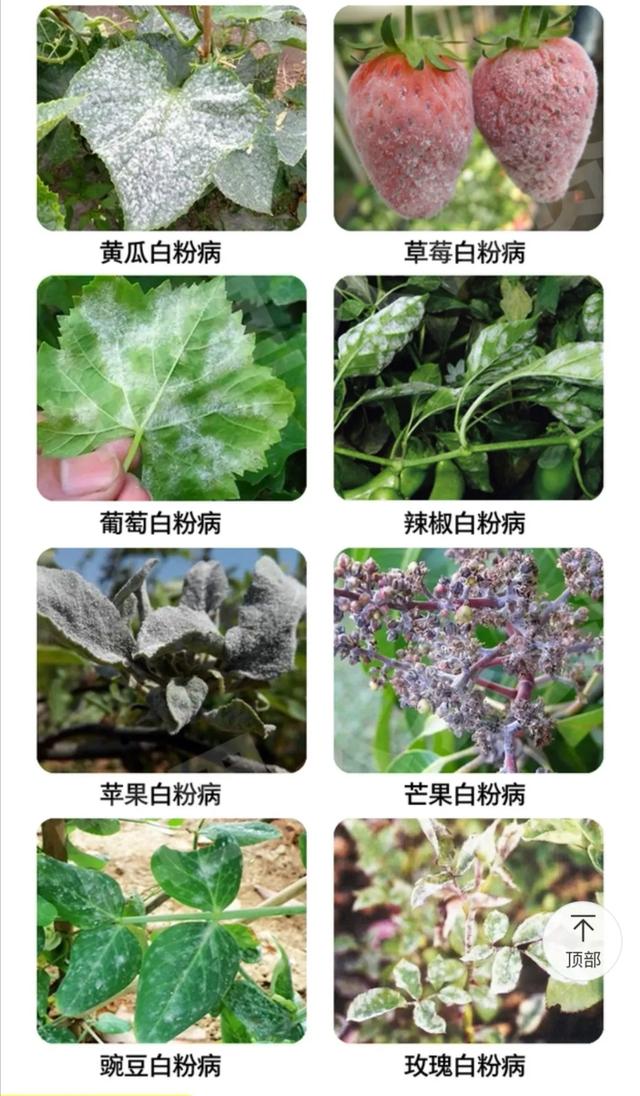Screen dimensions: 640x1096
Task: Open the 草莓白粉病 tile
Action: coord(468,120)
